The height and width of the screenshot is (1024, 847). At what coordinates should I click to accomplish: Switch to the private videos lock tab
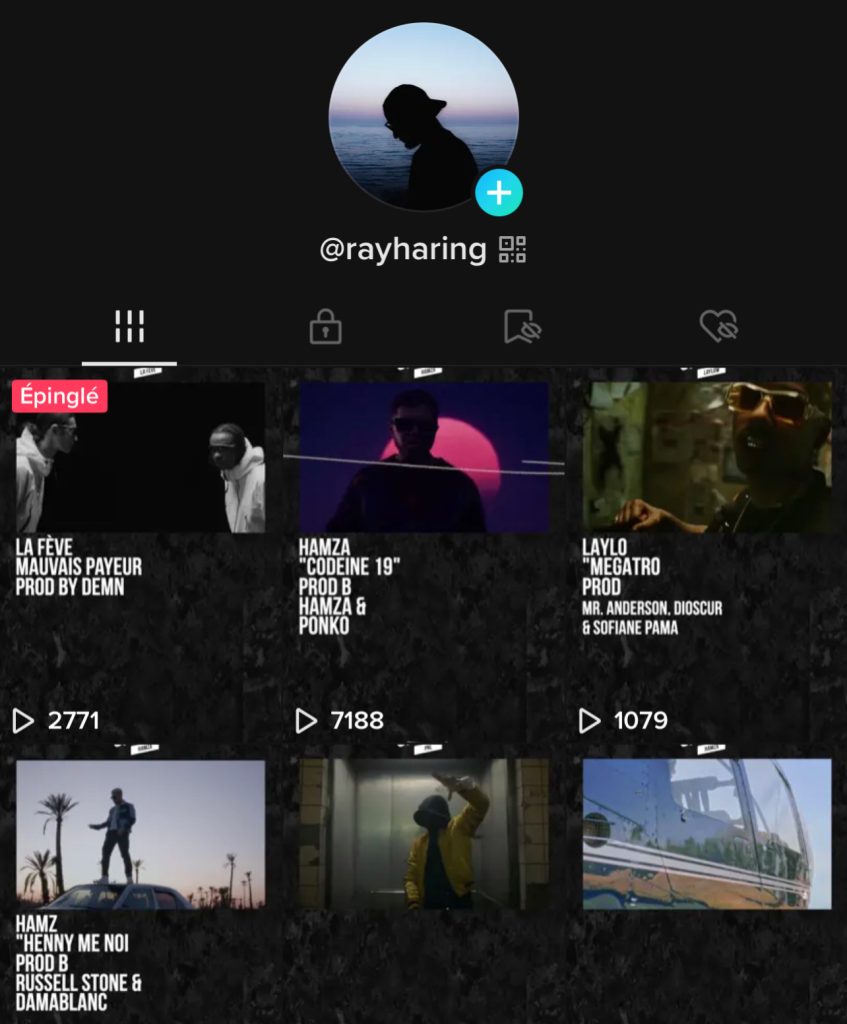(x=325, y=326)
